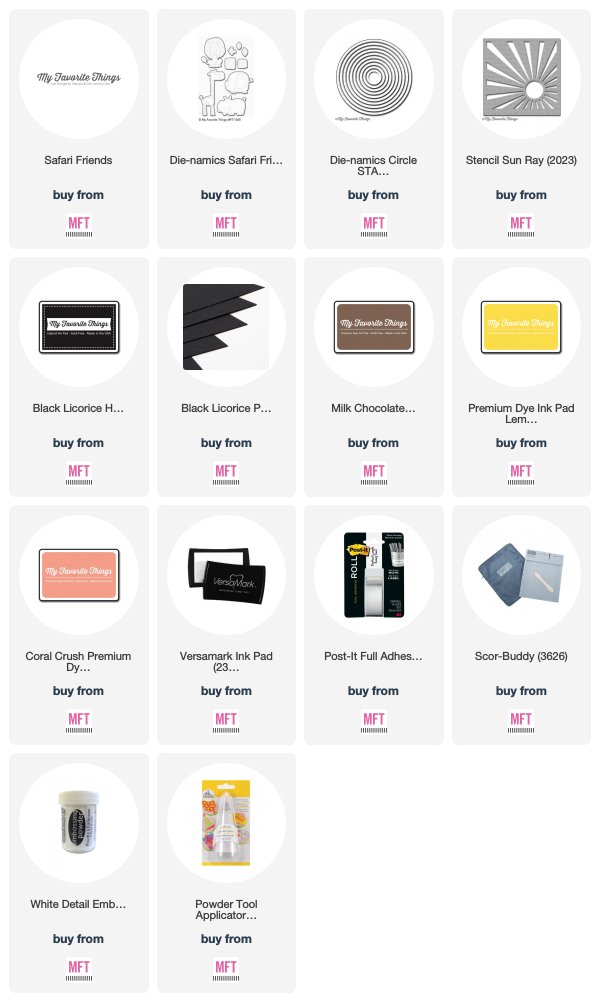Viewport: 600px width, 1002px height.
Task: Buy Stencil Sun Ray from MFT store
Action: 521,225
